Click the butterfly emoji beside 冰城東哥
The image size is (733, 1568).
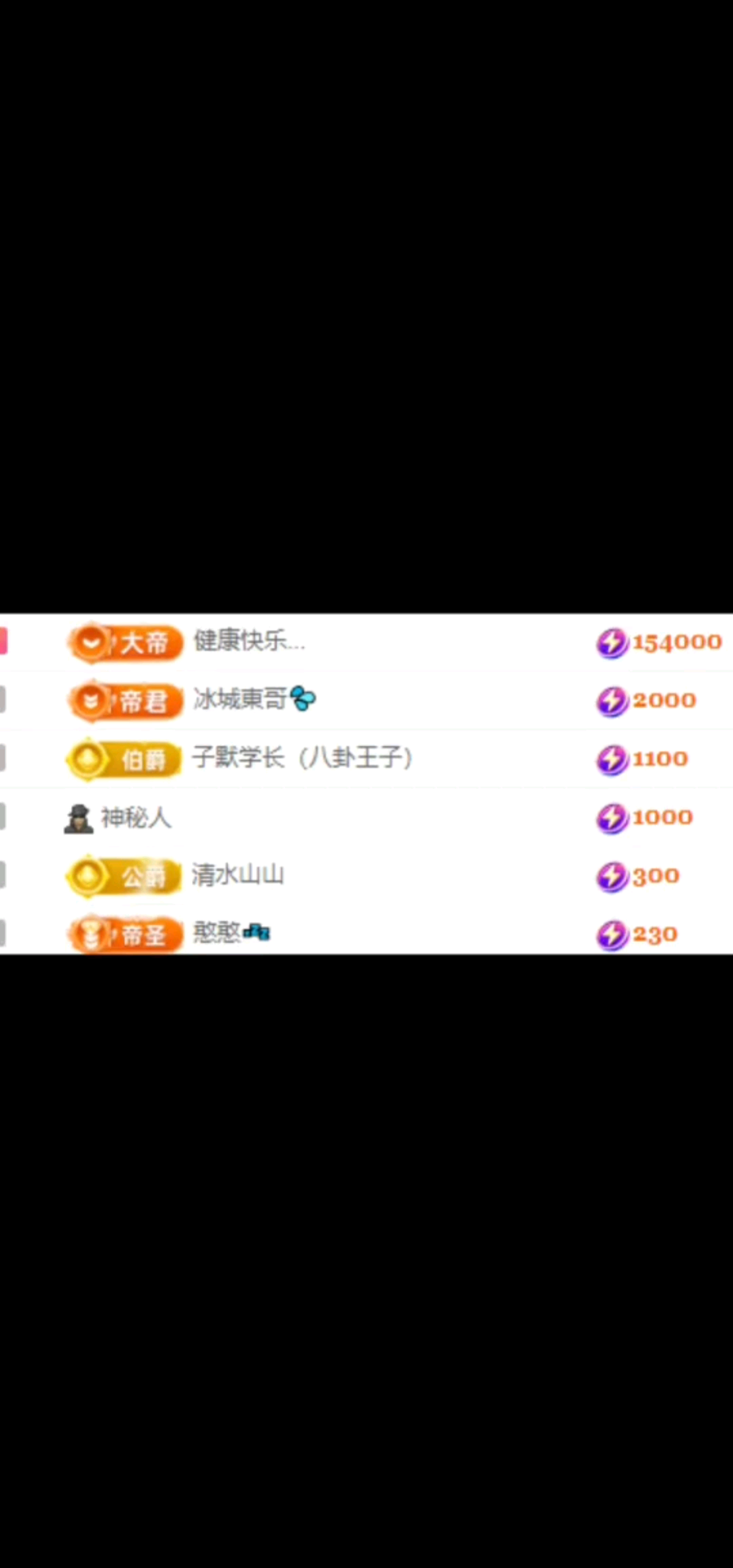(x=302, y=699)
